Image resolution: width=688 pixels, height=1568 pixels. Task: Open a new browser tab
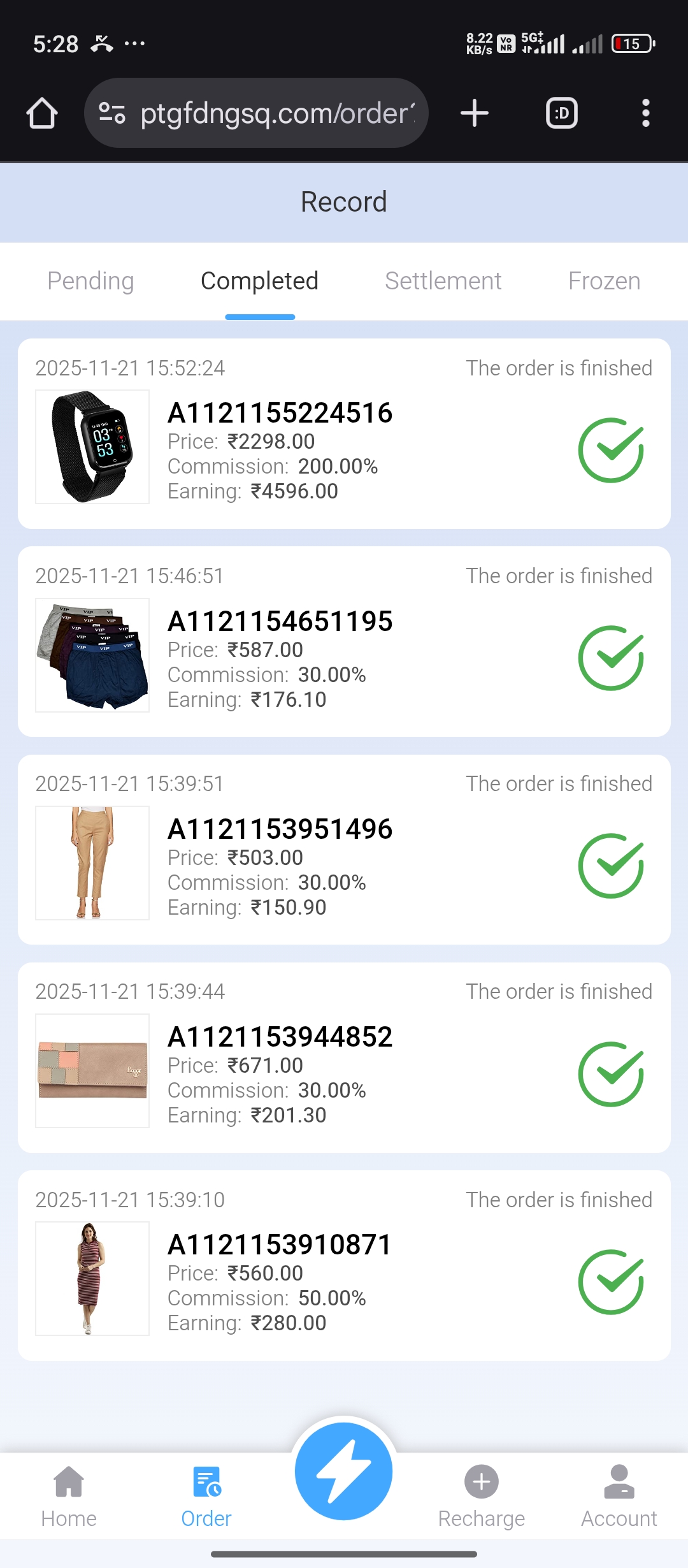click(474, 113)
